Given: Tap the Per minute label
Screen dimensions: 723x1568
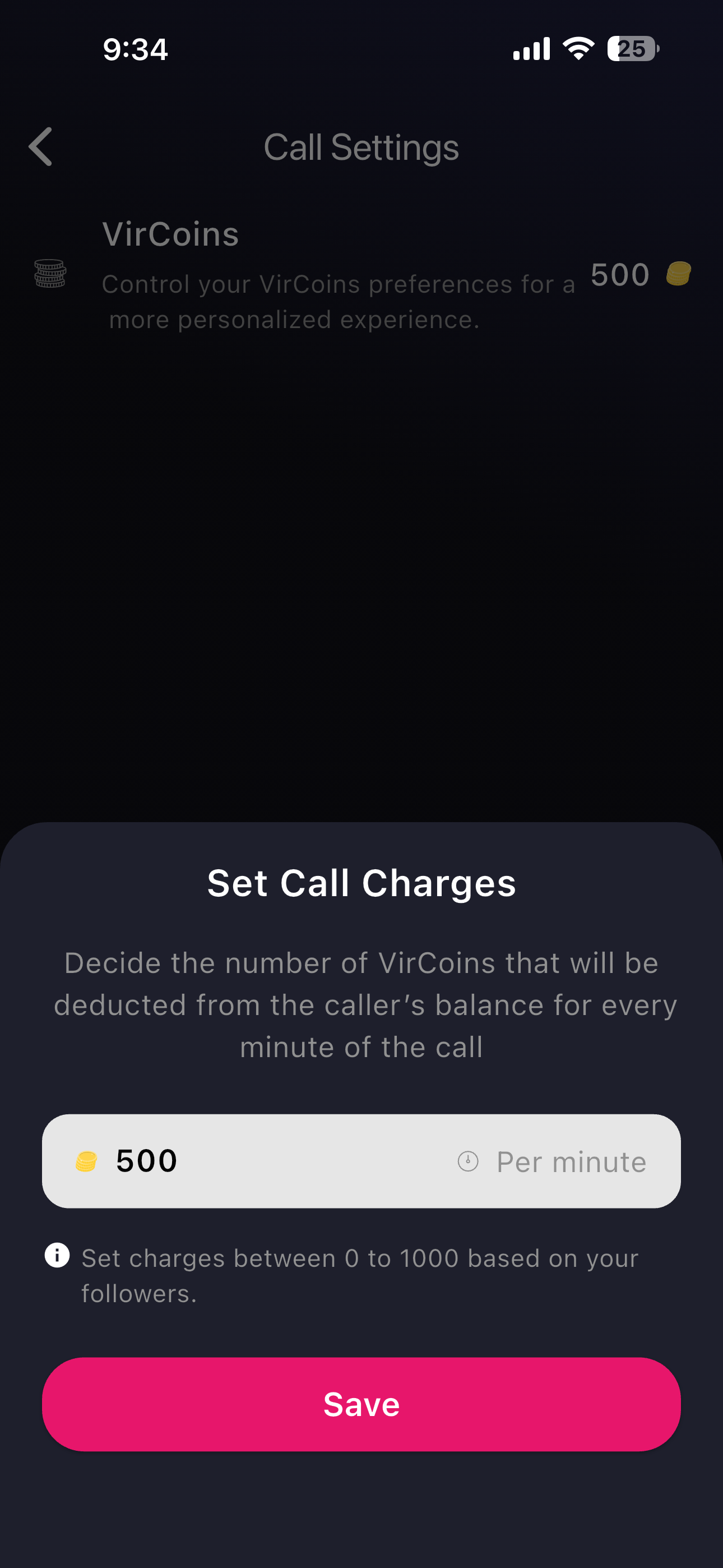Looking at the screenshot, I should tap(571, 1160).
